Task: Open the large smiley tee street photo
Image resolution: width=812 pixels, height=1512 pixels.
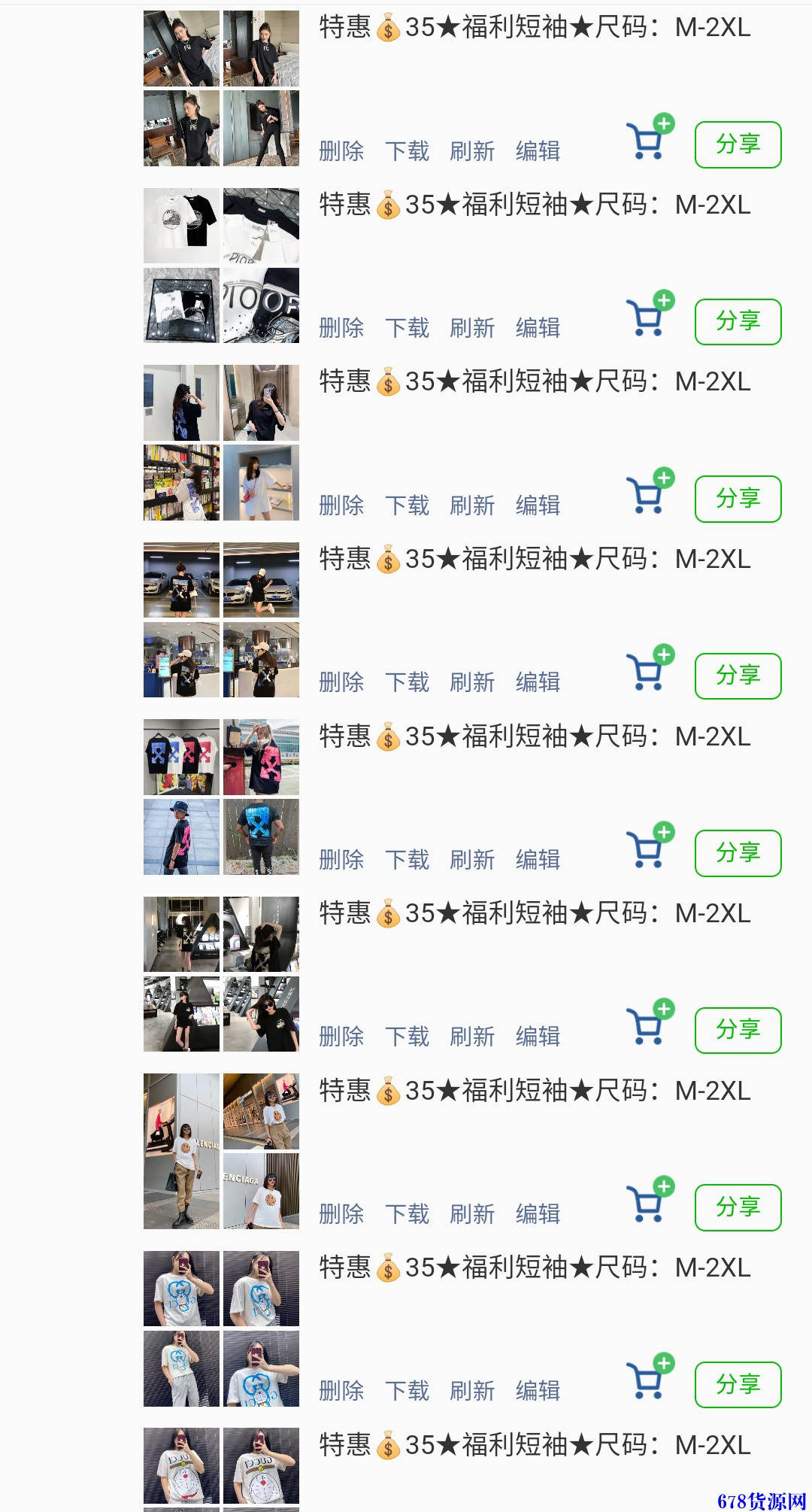Action: [x=182, y=1151]
